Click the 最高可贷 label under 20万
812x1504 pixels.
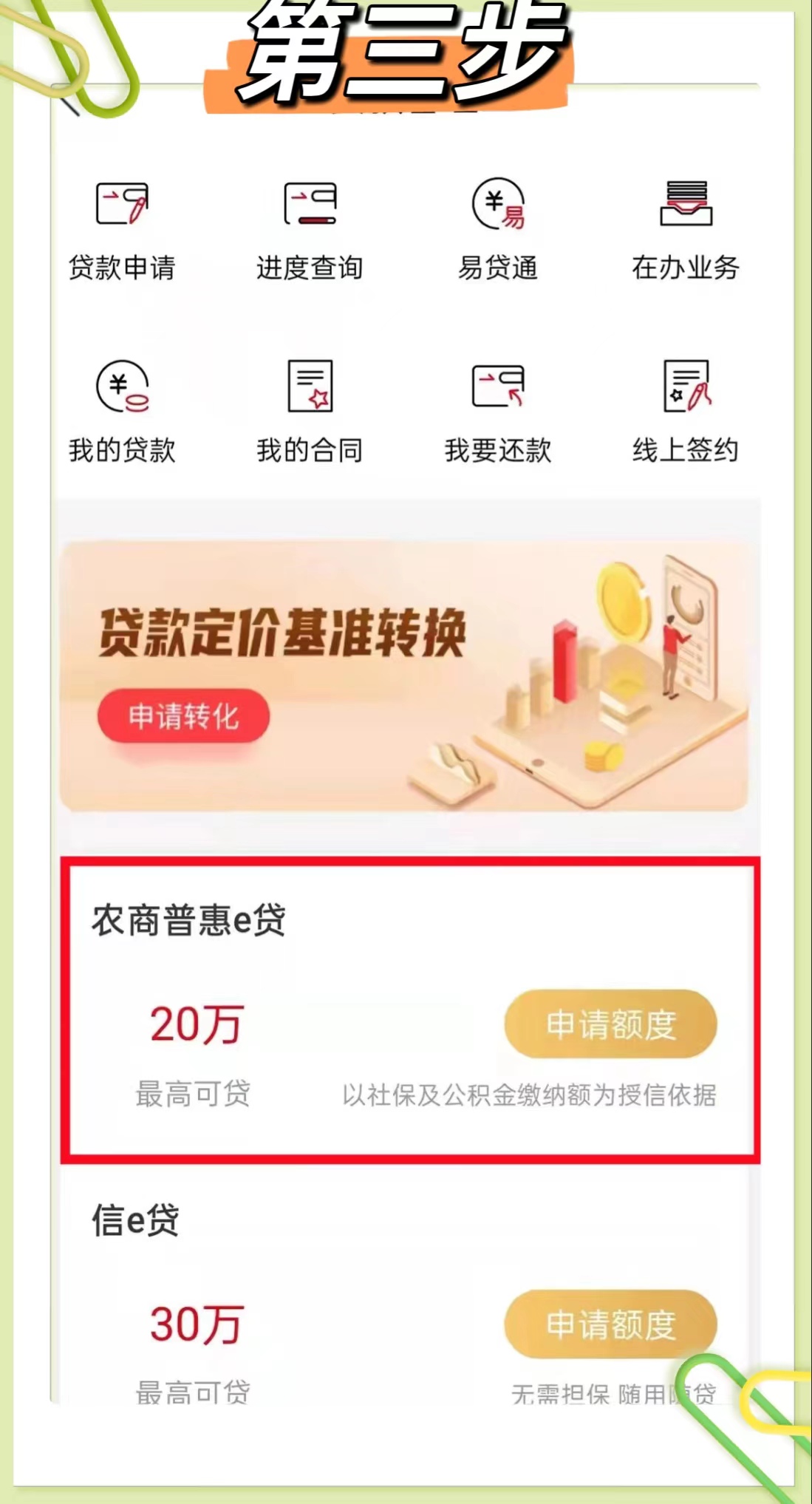(x=194, y=1098)
